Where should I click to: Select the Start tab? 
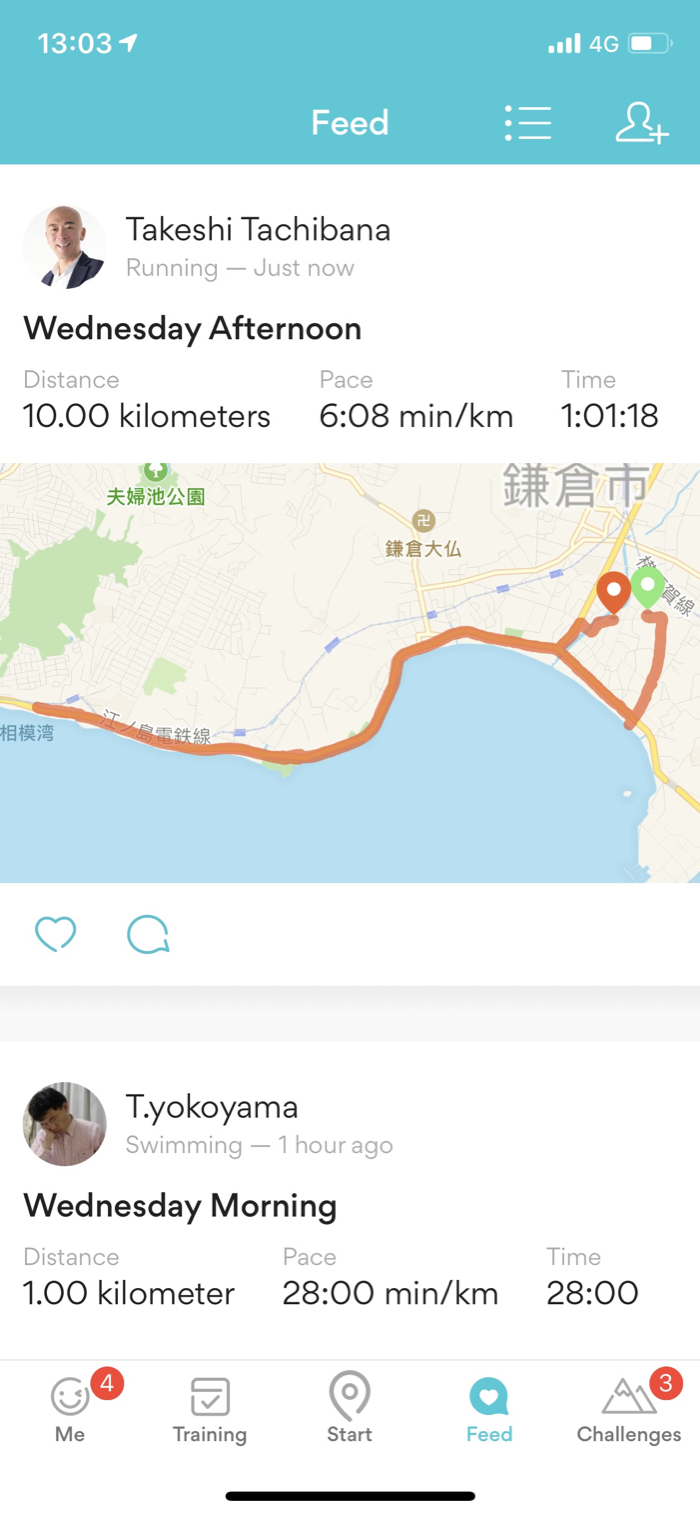(350, 1408)
